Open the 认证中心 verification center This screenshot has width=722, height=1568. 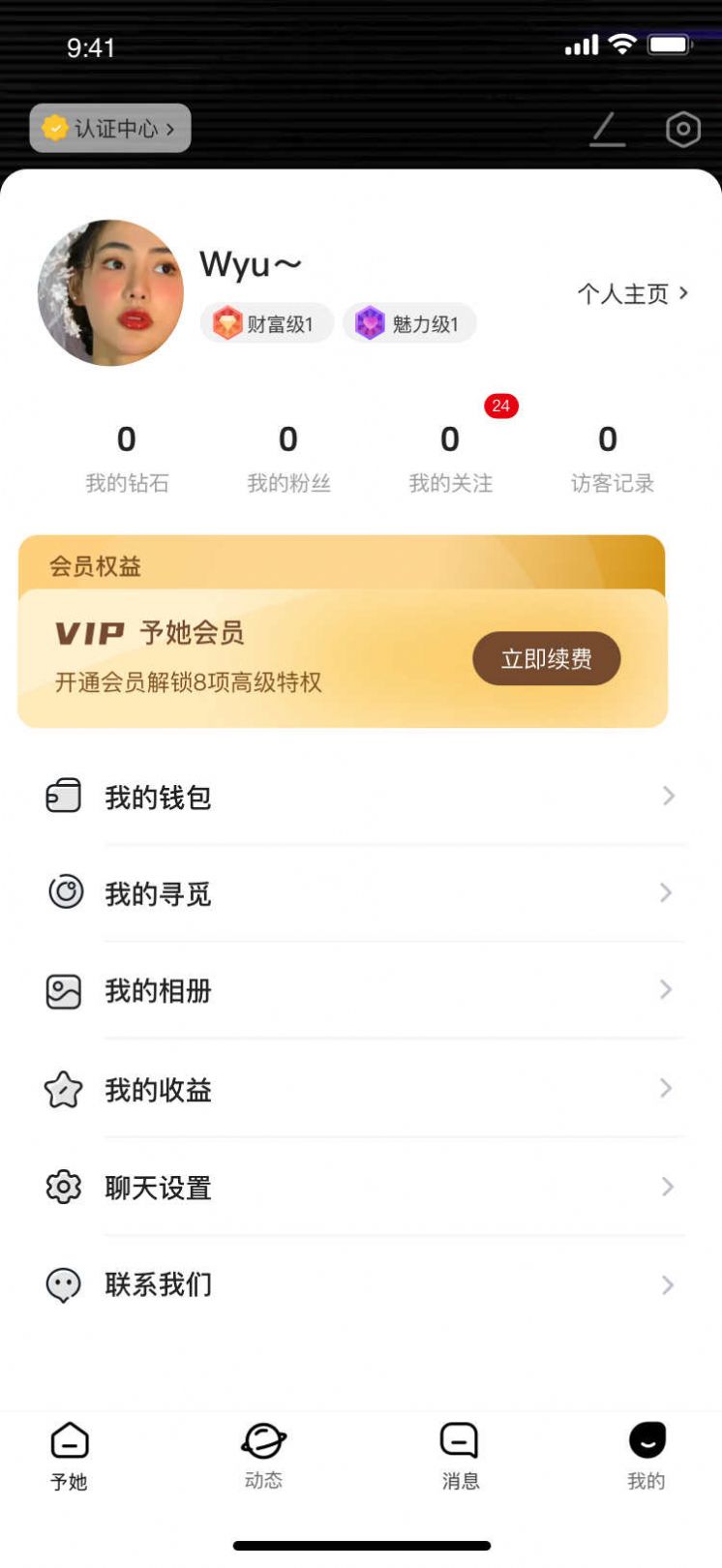[x=110, y=128]
